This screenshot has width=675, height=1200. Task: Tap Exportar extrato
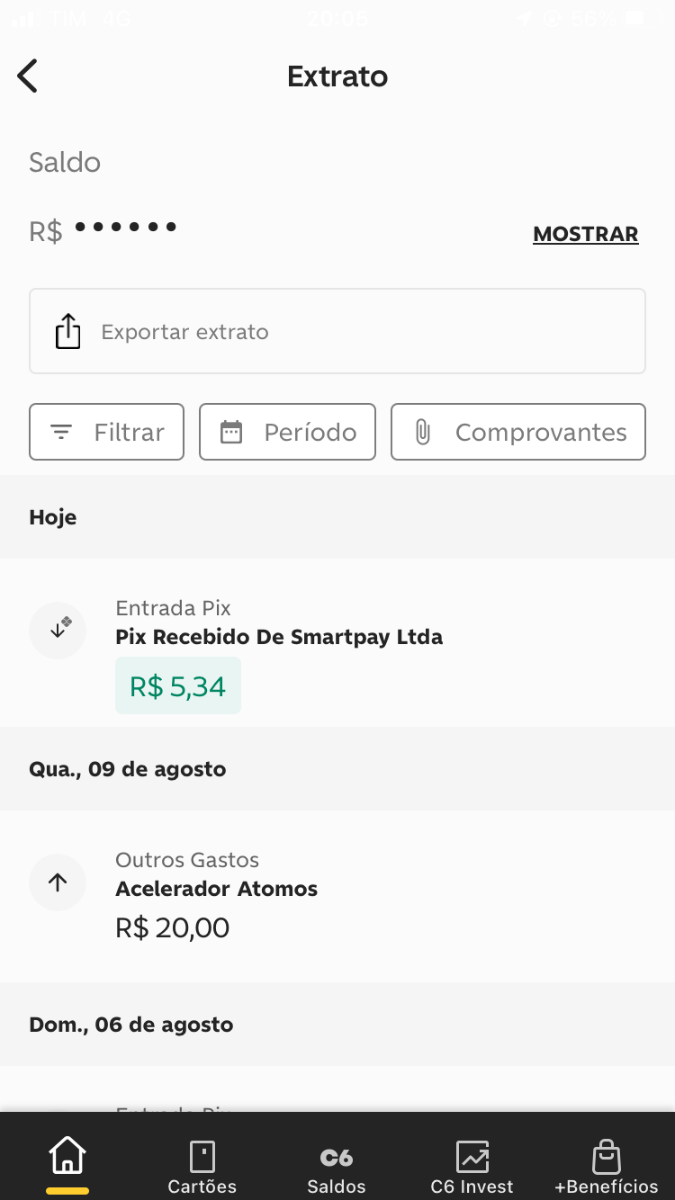[x=337, y=332]
